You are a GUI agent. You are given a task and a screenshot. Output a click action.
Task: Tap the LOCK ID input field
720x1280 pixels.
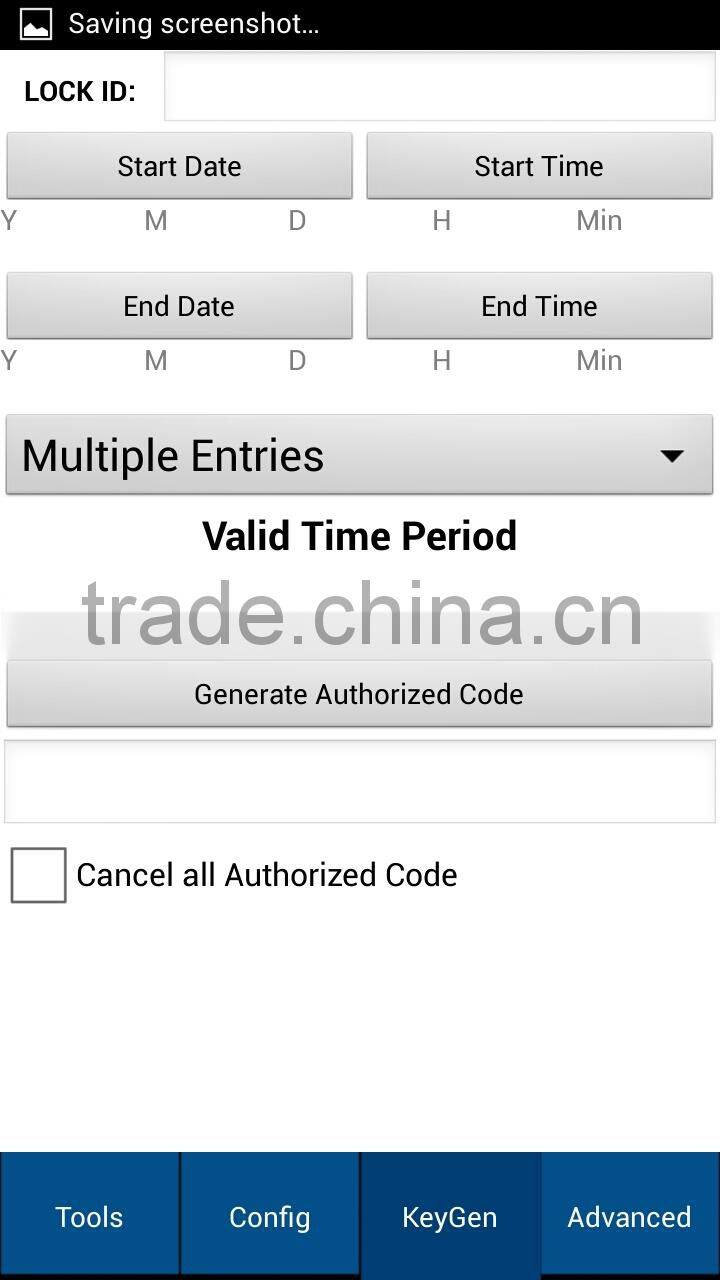click(438, 90)
